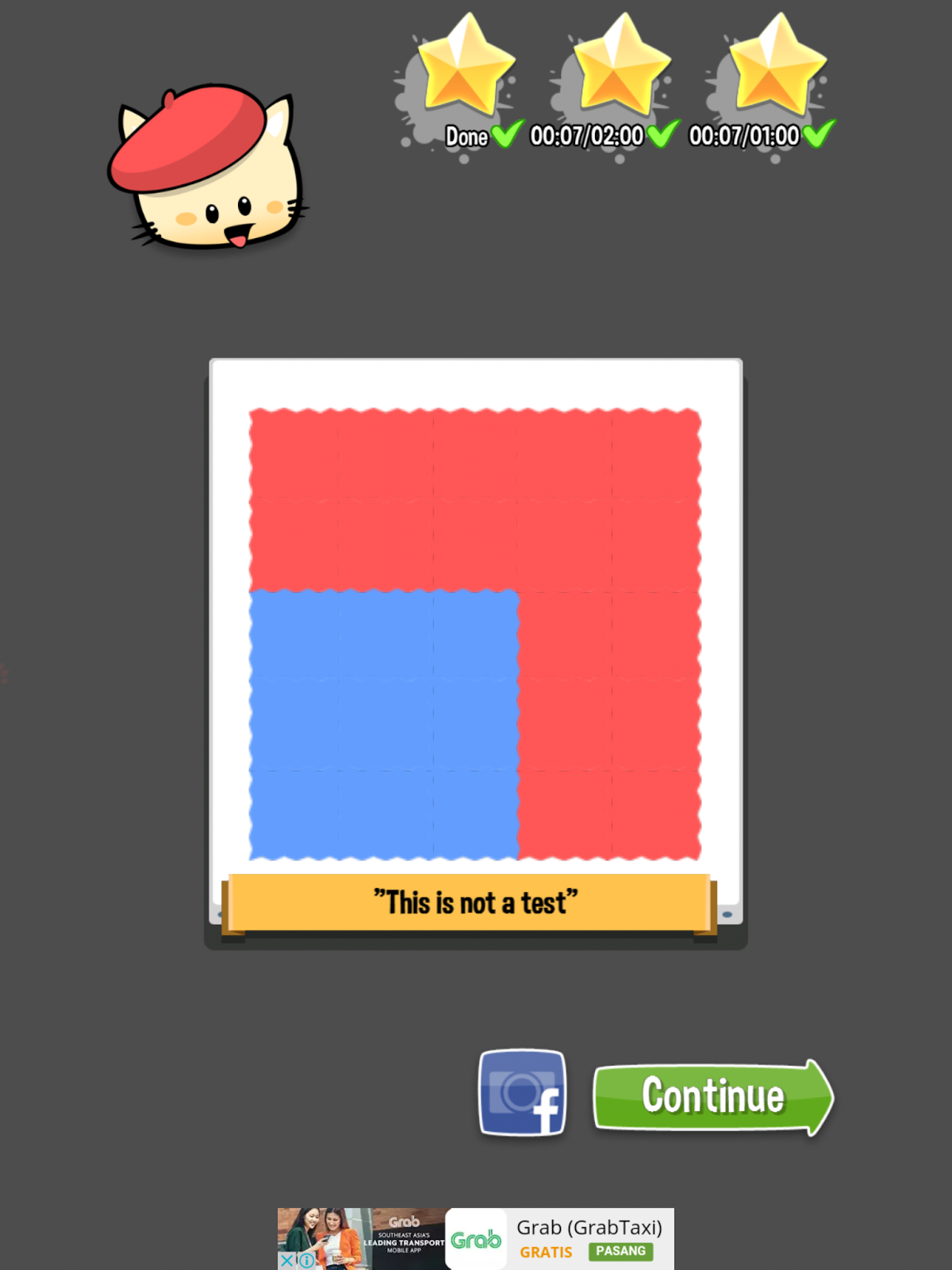Tap the green Continue button
952x1270 pixels.
(712, 1097)
